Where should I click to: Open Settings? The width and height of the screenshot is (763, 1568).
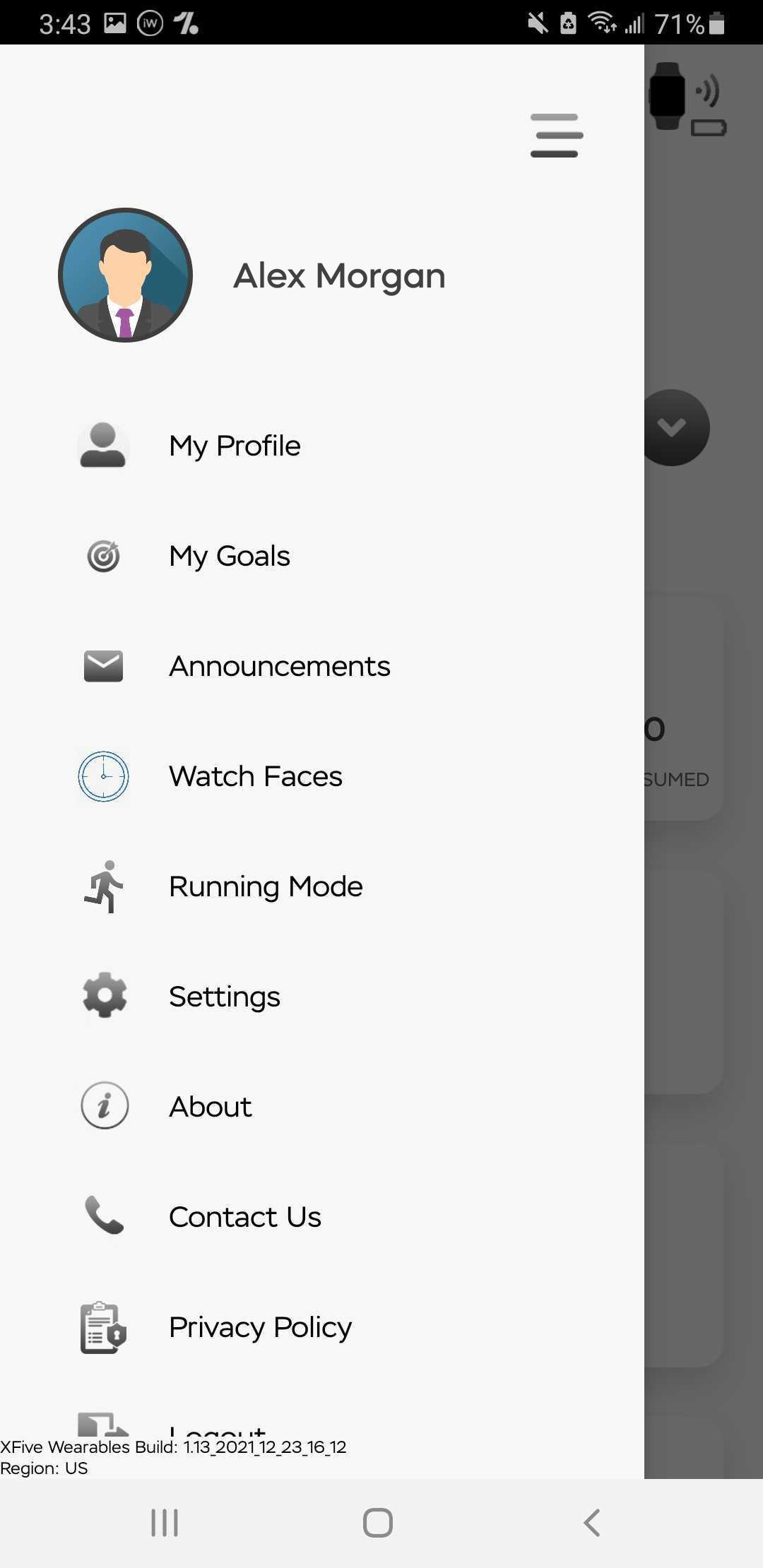225,997
